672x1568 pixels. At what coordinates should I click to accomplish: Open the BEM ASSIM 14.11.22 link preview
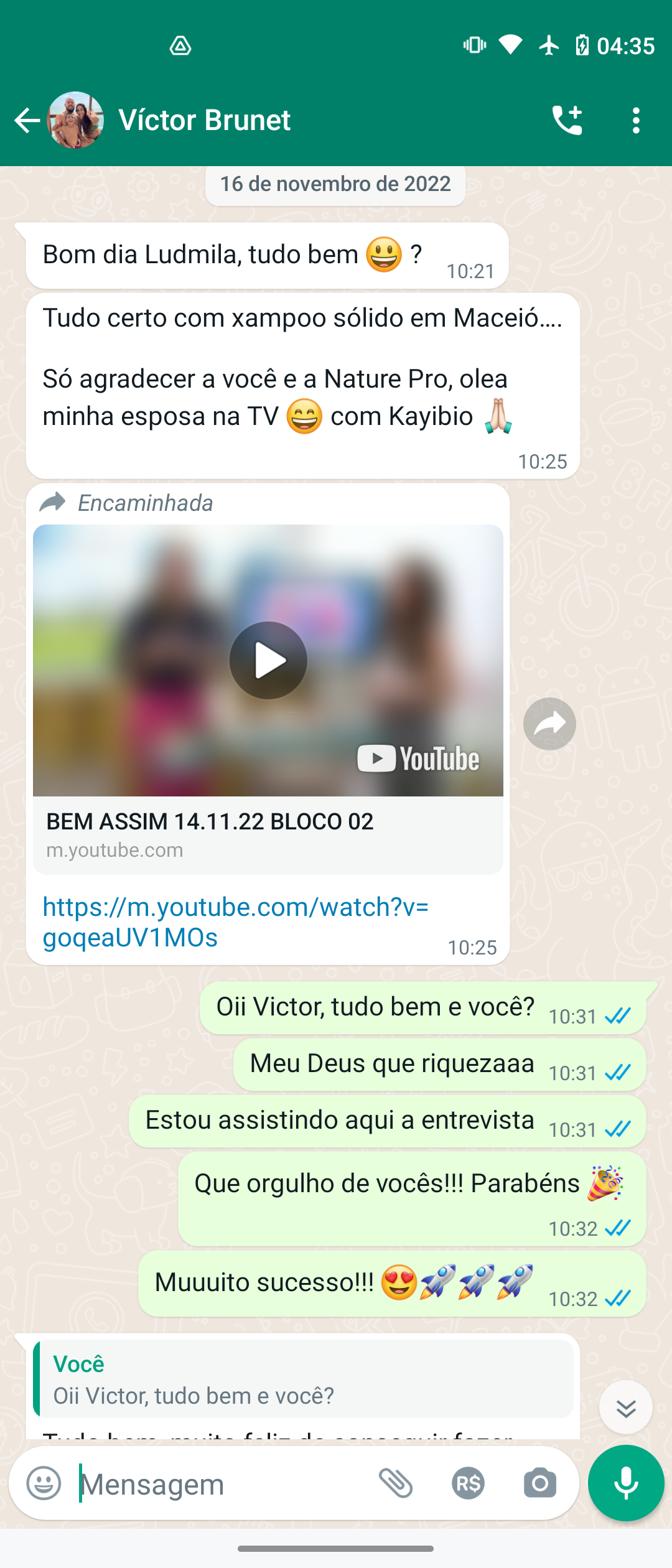point(210,834)
